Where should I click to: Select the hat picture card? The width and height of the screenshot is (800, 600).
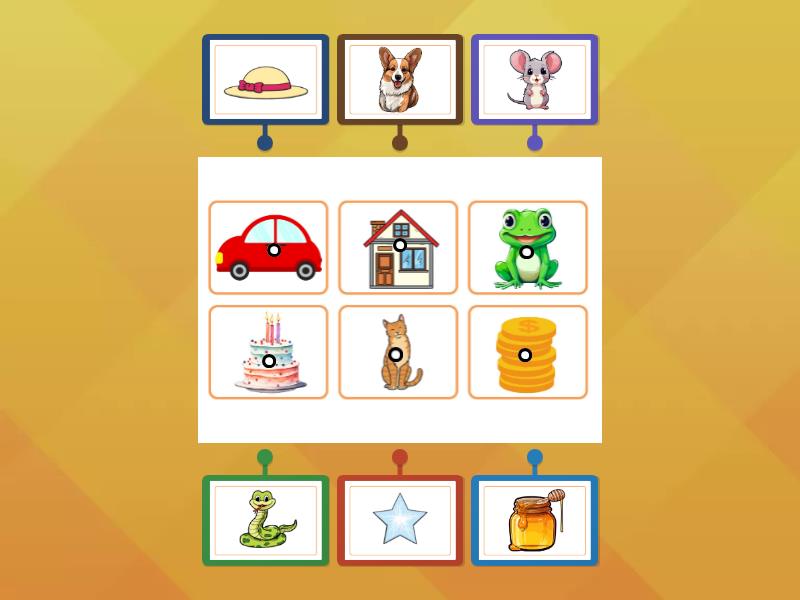(265, 80)
